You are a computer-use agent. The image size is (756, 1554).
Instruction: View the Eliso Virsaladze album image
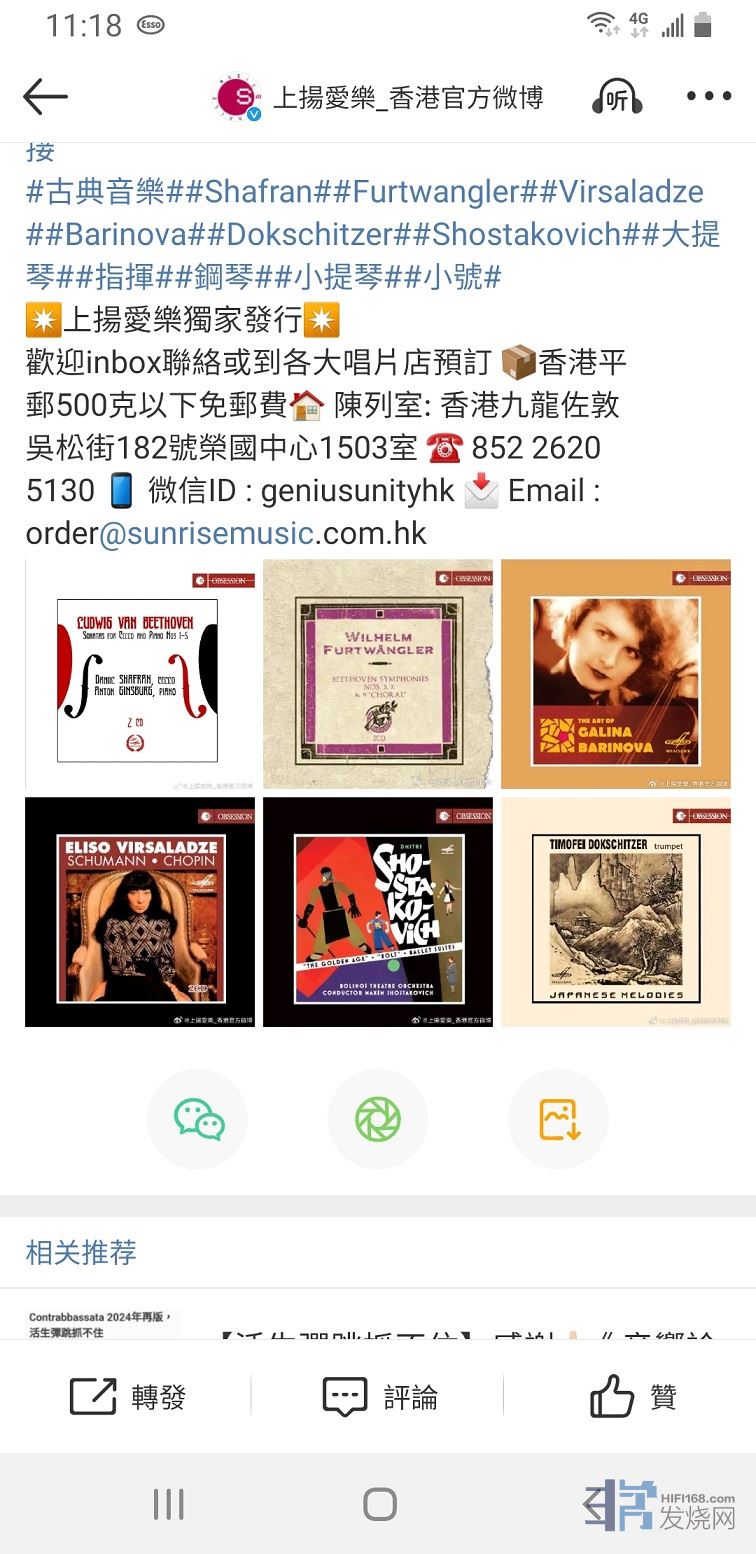click(x=139, y=912)
